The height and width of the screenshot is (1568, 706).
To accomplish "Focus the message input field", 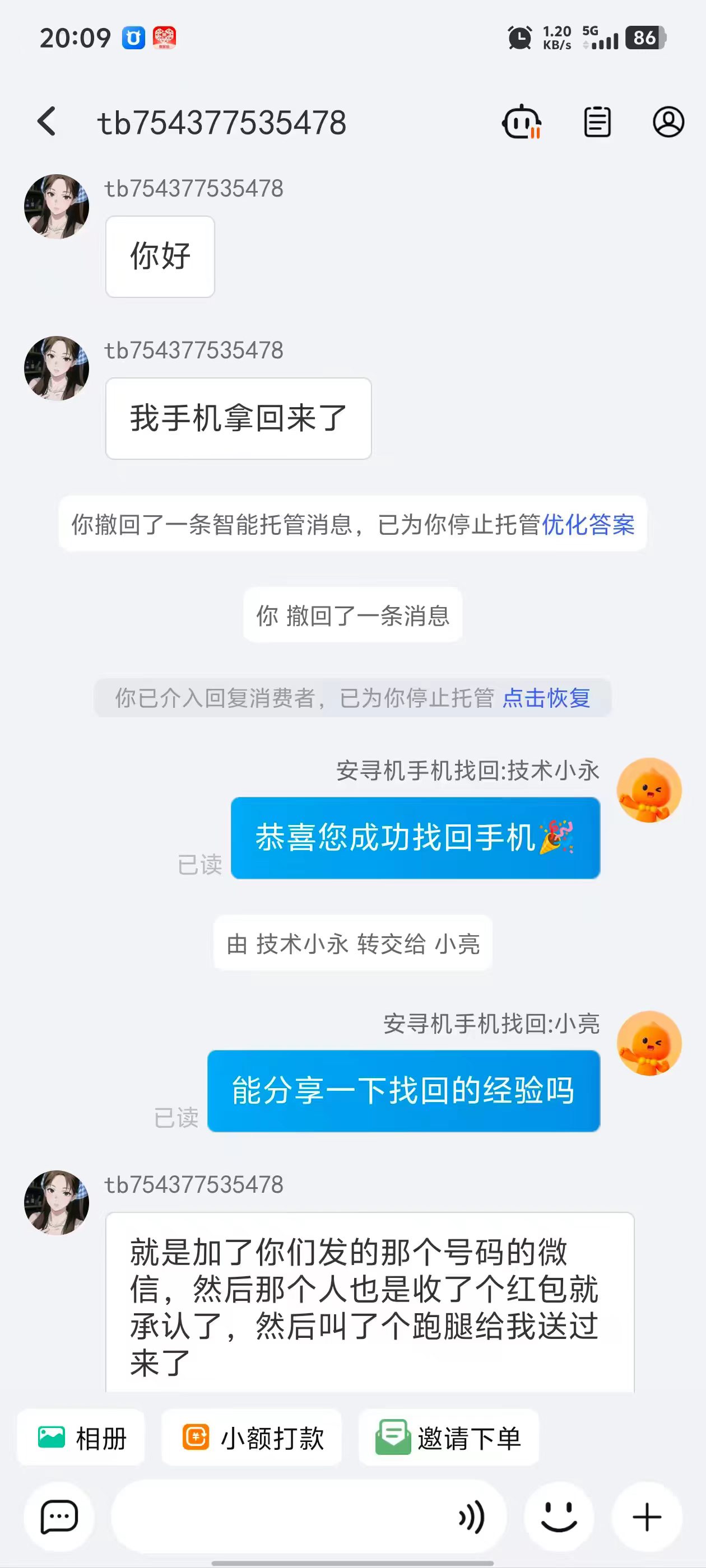I will [280, 1516].
